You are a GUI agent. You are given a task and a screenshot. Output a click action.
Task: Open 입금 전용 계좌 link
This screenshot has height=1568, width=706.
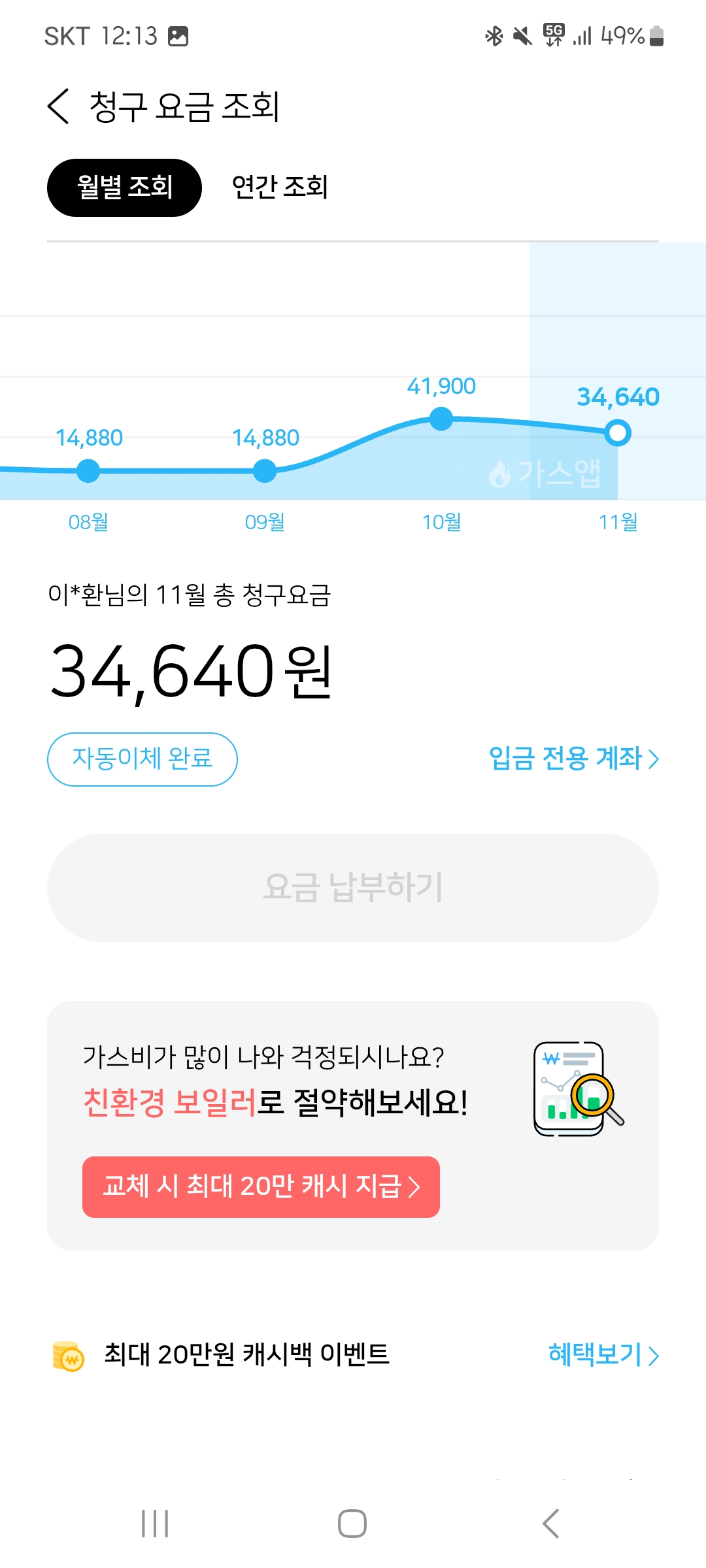[x=573, y=759]
